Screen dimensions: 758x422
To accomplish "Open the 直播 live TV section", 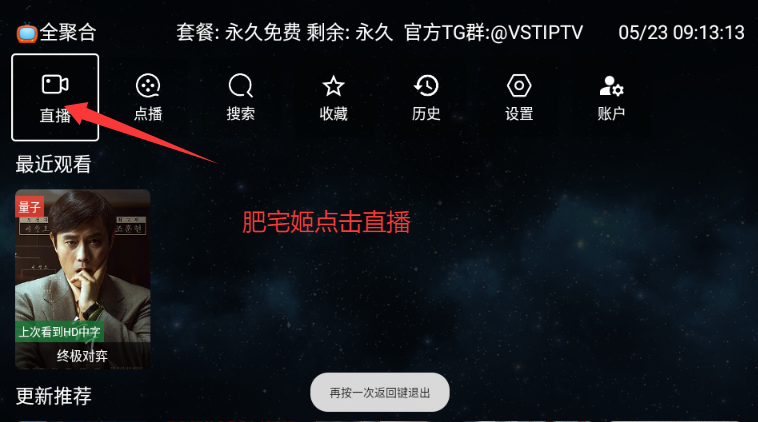I will coord(55,97).
